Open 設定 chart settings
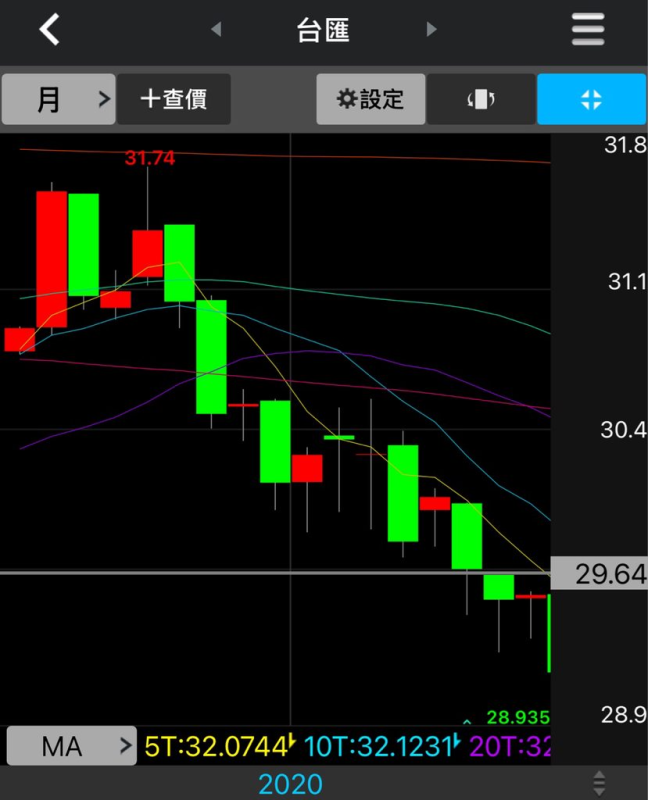 pos(370,99)
